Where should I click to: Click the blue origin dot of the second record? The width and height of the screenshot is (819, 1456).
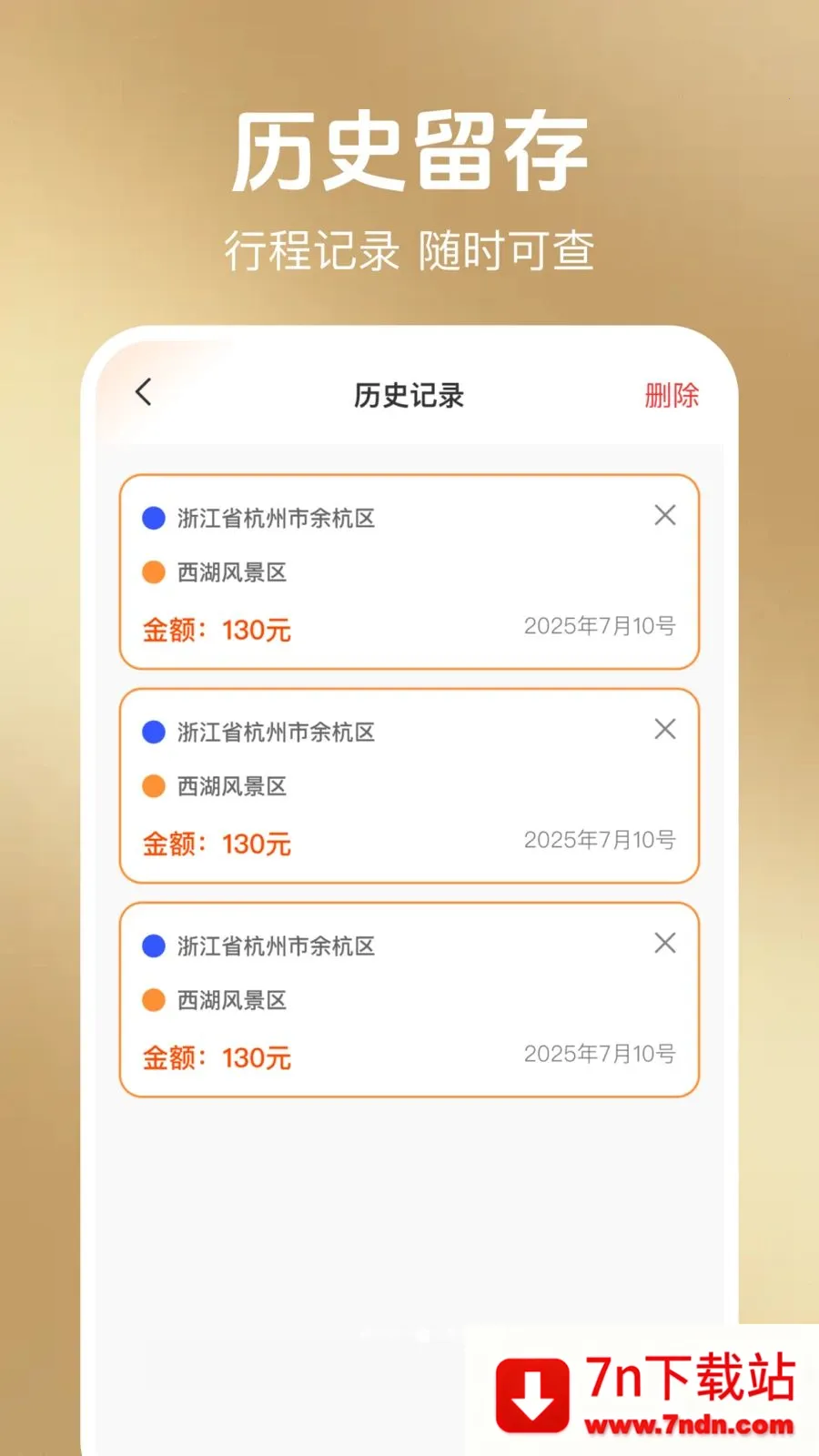point(151,732)
